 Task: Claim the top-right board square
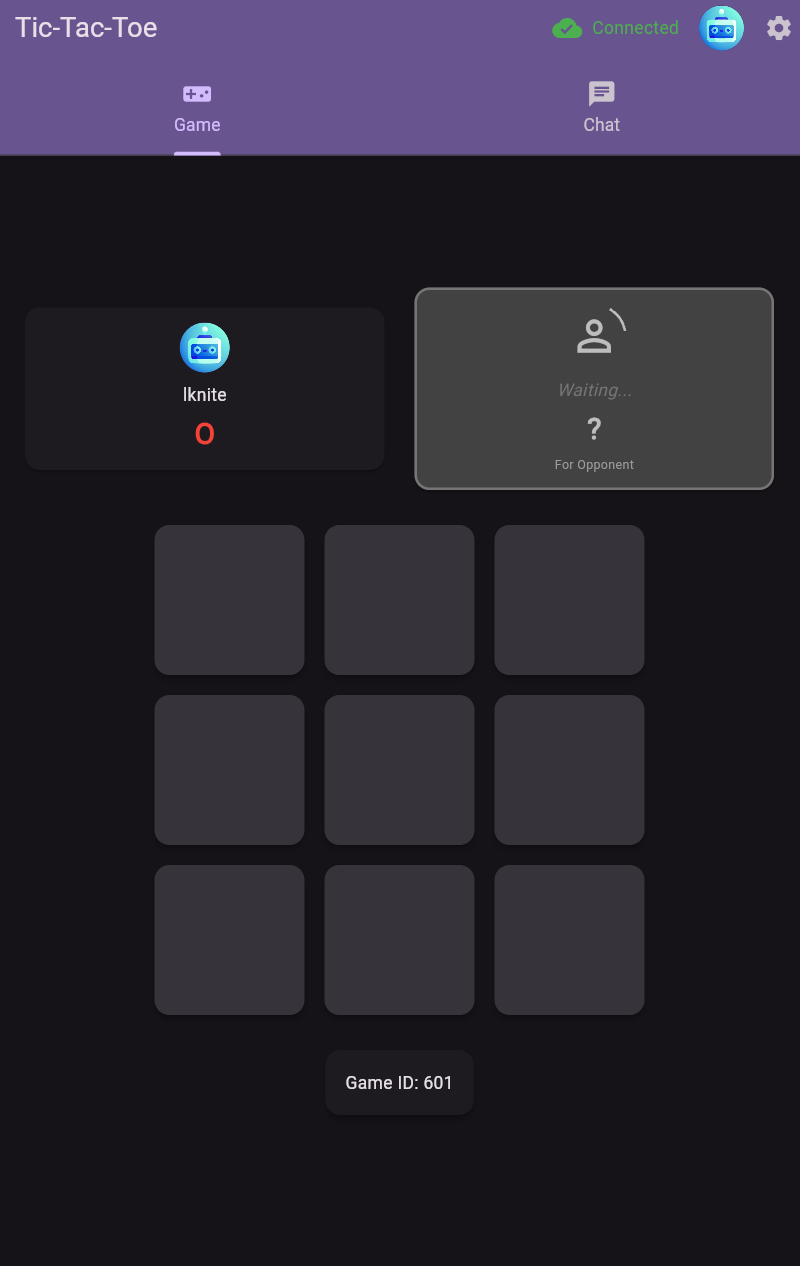coord(569,600)
